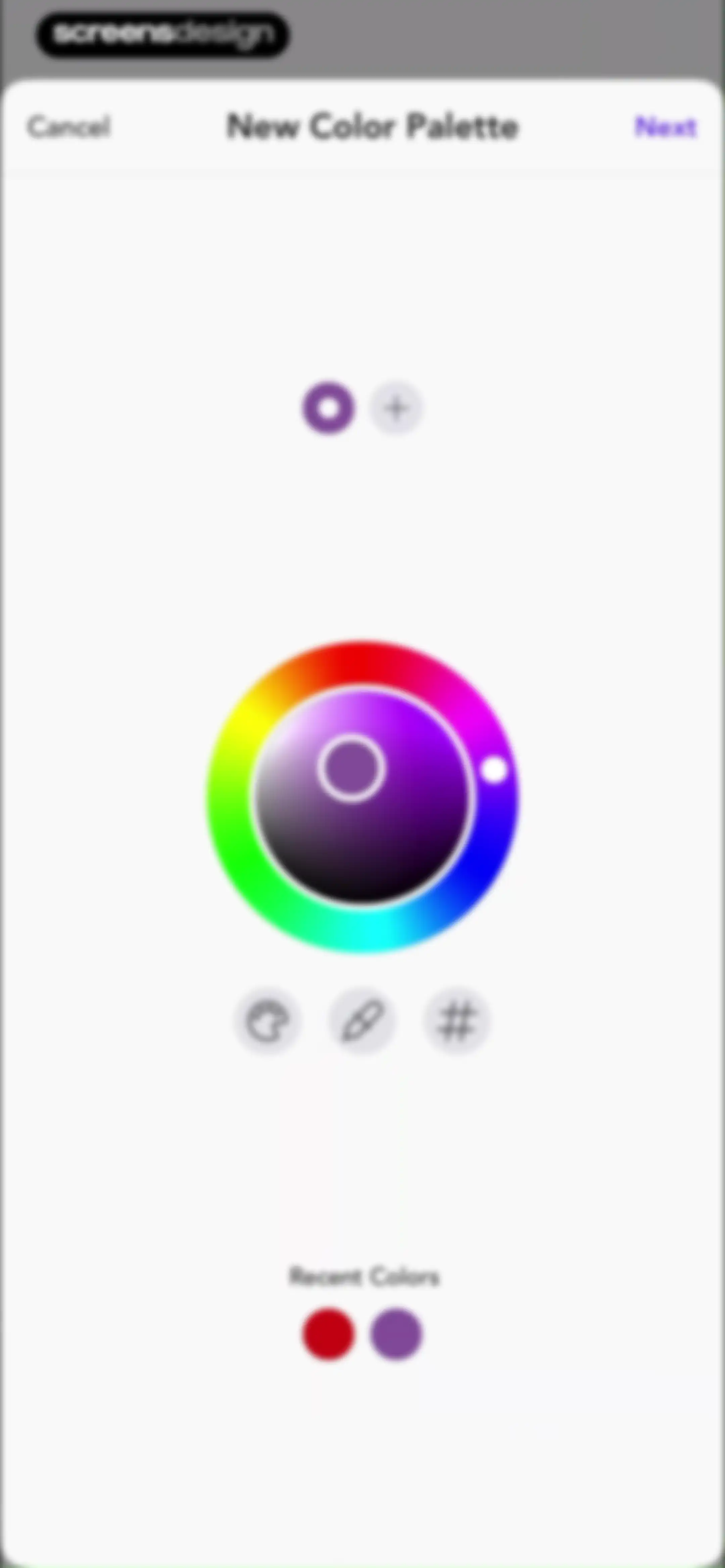This screenshot has height=1568, width=725.
Task: Open the palette icon mode
Action: tap(267, 1021)
